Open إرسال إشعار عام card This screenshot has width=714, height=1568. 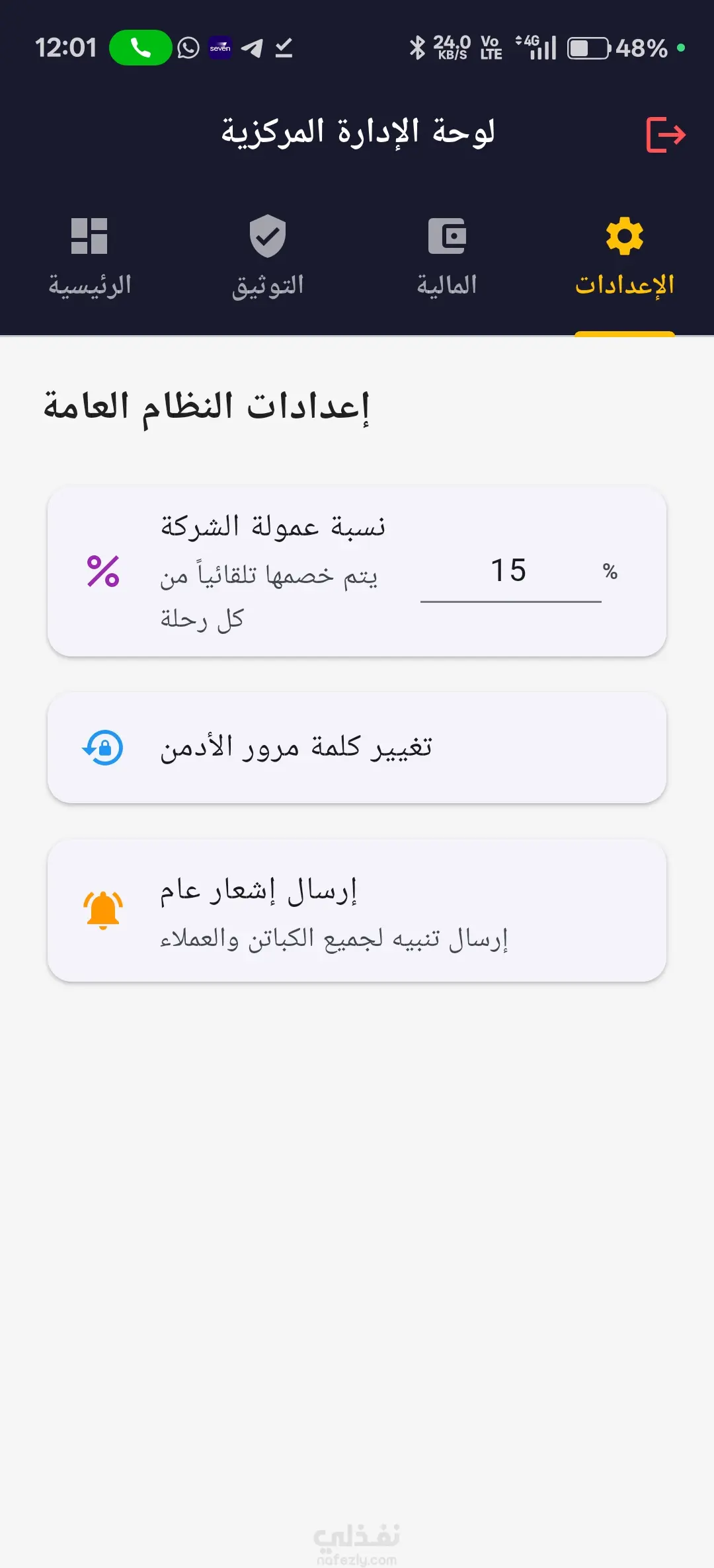(x=357, y=911)
